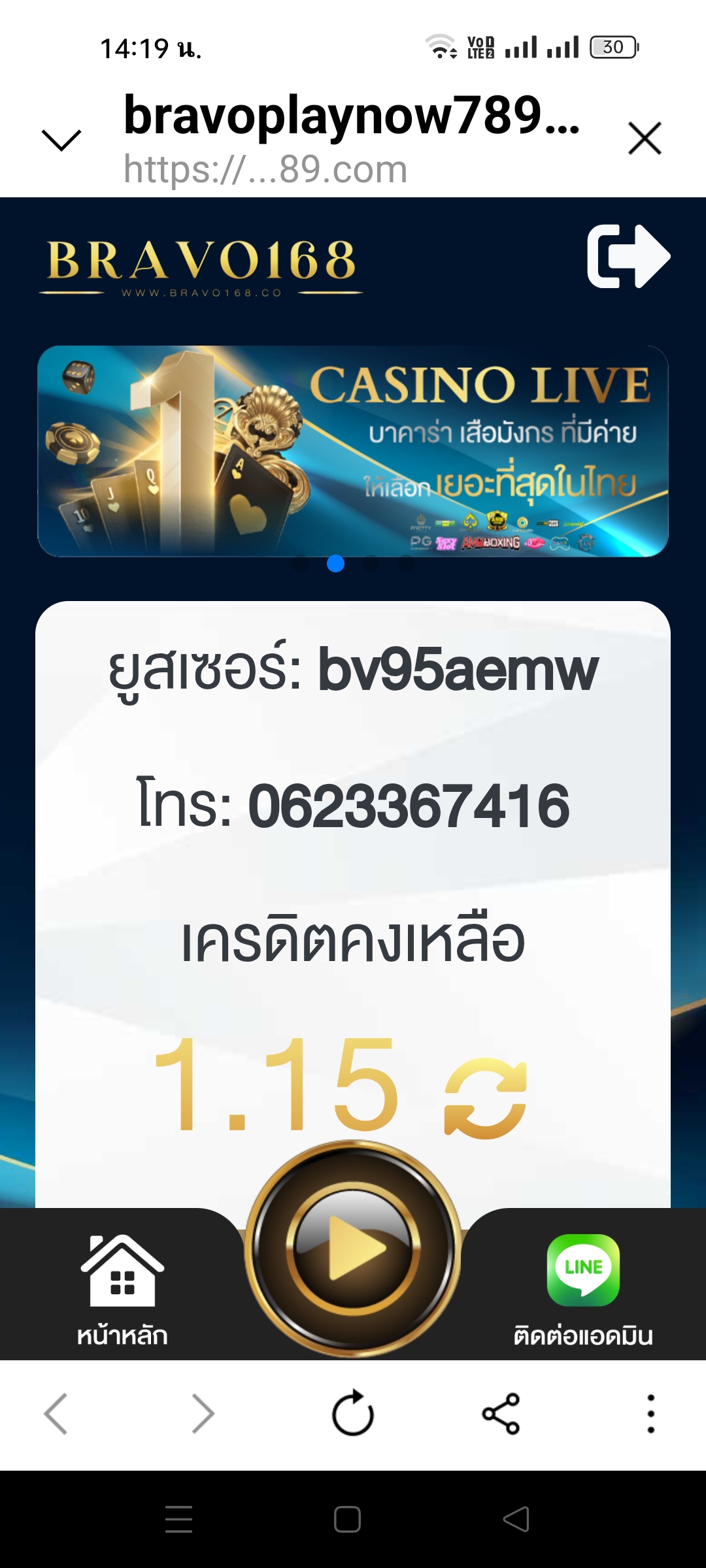Open recent apps from the navigation bar
The image size is (706, 1568).
click(x=178, y=1519)
